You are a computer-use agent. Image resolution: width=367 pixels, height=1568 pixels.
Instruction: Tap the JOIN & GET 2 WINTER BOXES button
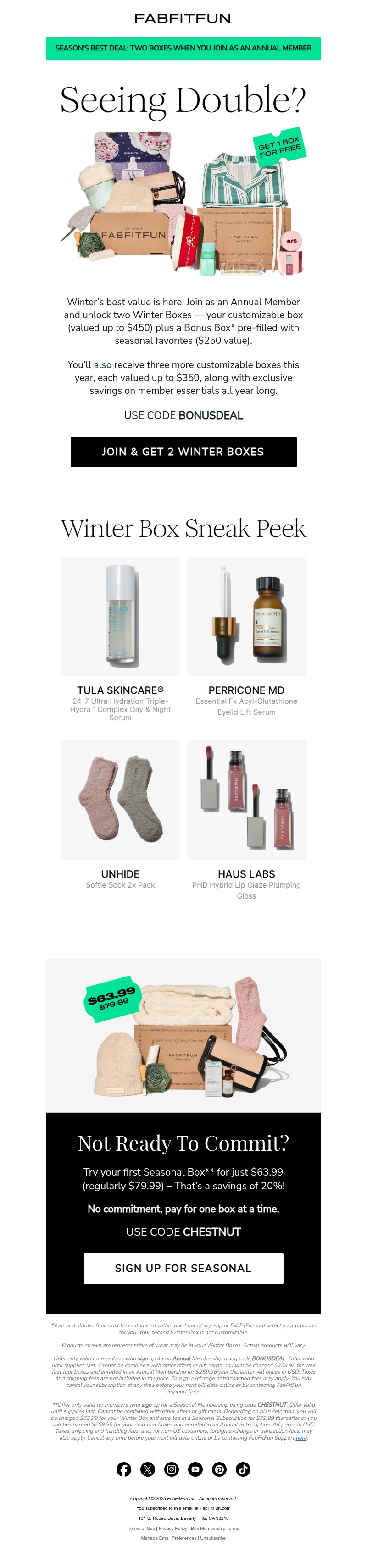183,452
